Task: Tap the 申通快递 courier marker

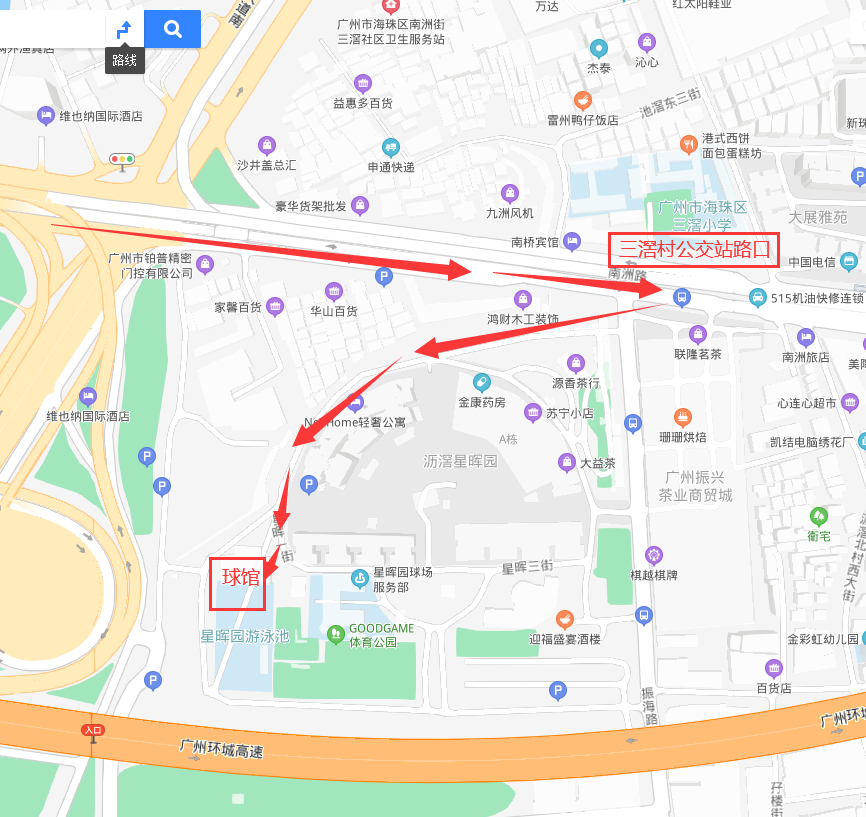Action: point(390,148)
